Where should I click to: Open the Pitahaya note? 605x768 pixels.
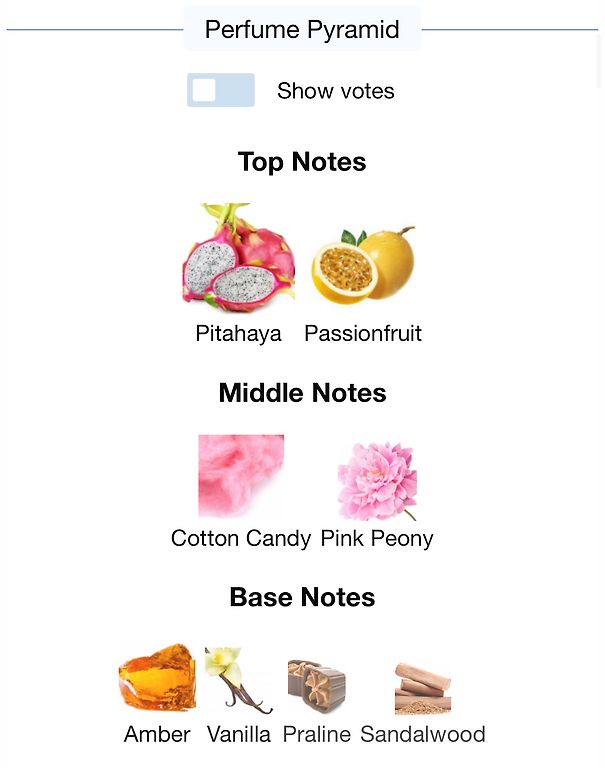tap(238, 258)
